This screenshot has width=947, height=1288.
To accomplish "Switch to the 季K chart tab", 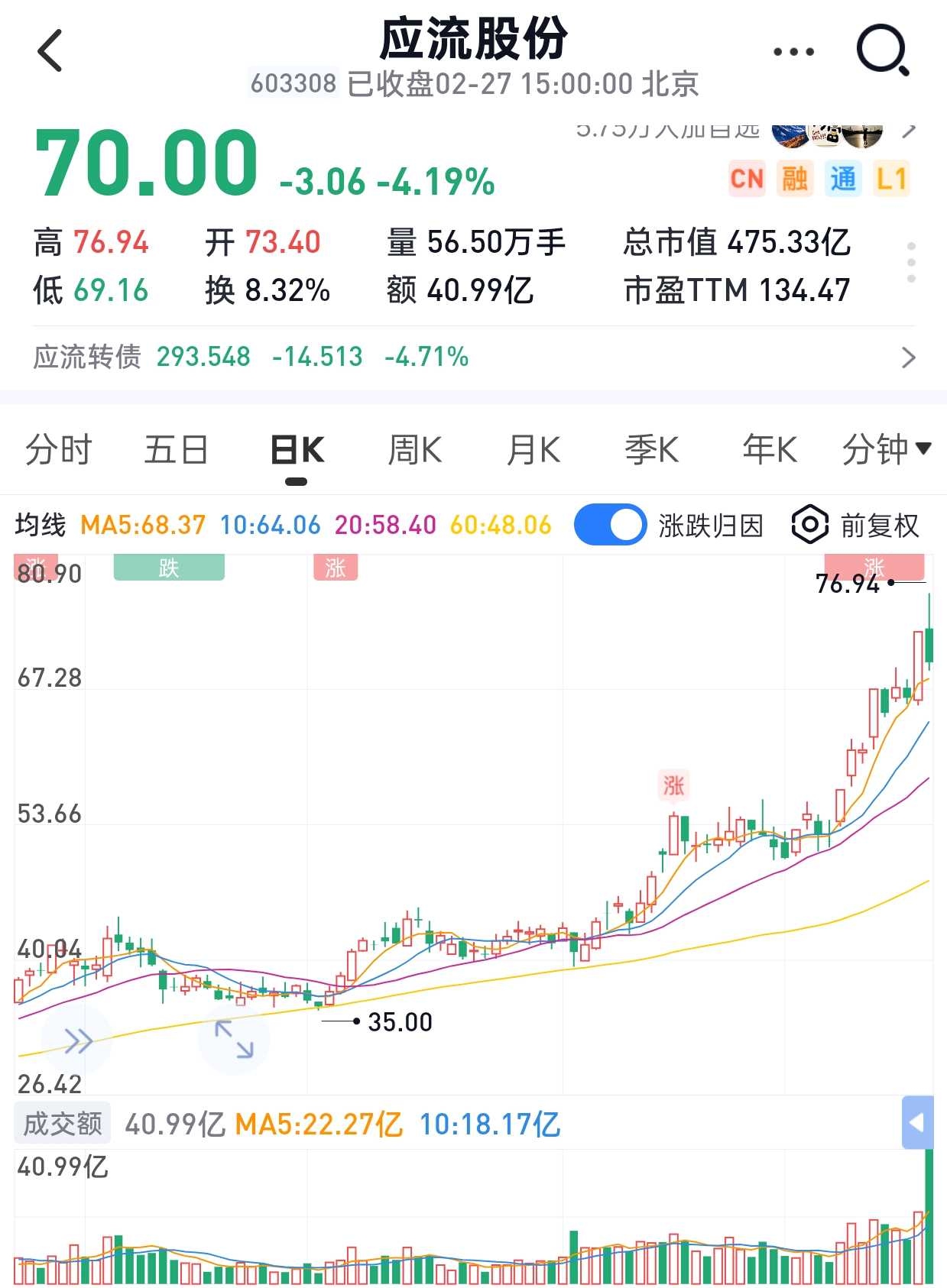I will (x=652, y=449).
